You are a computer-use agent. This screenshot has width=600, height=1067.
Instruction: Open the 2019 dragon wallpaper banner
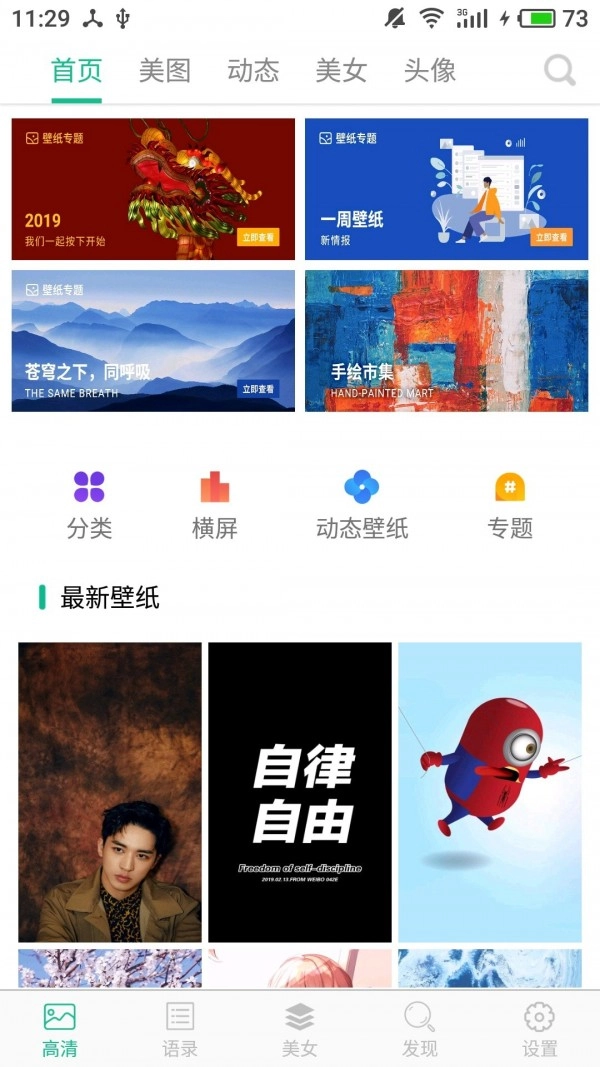[153, 189]
